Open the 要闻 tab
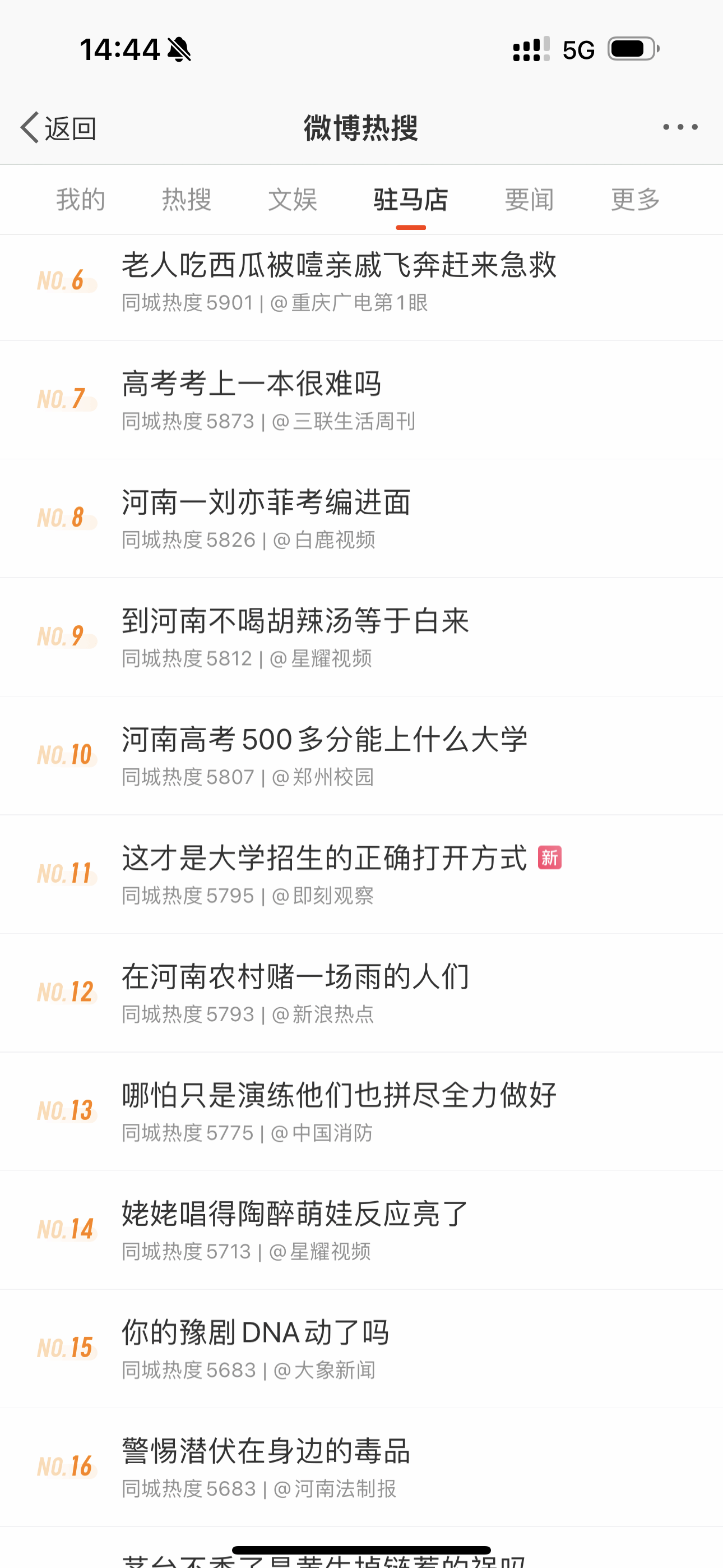 click(530, 200)
